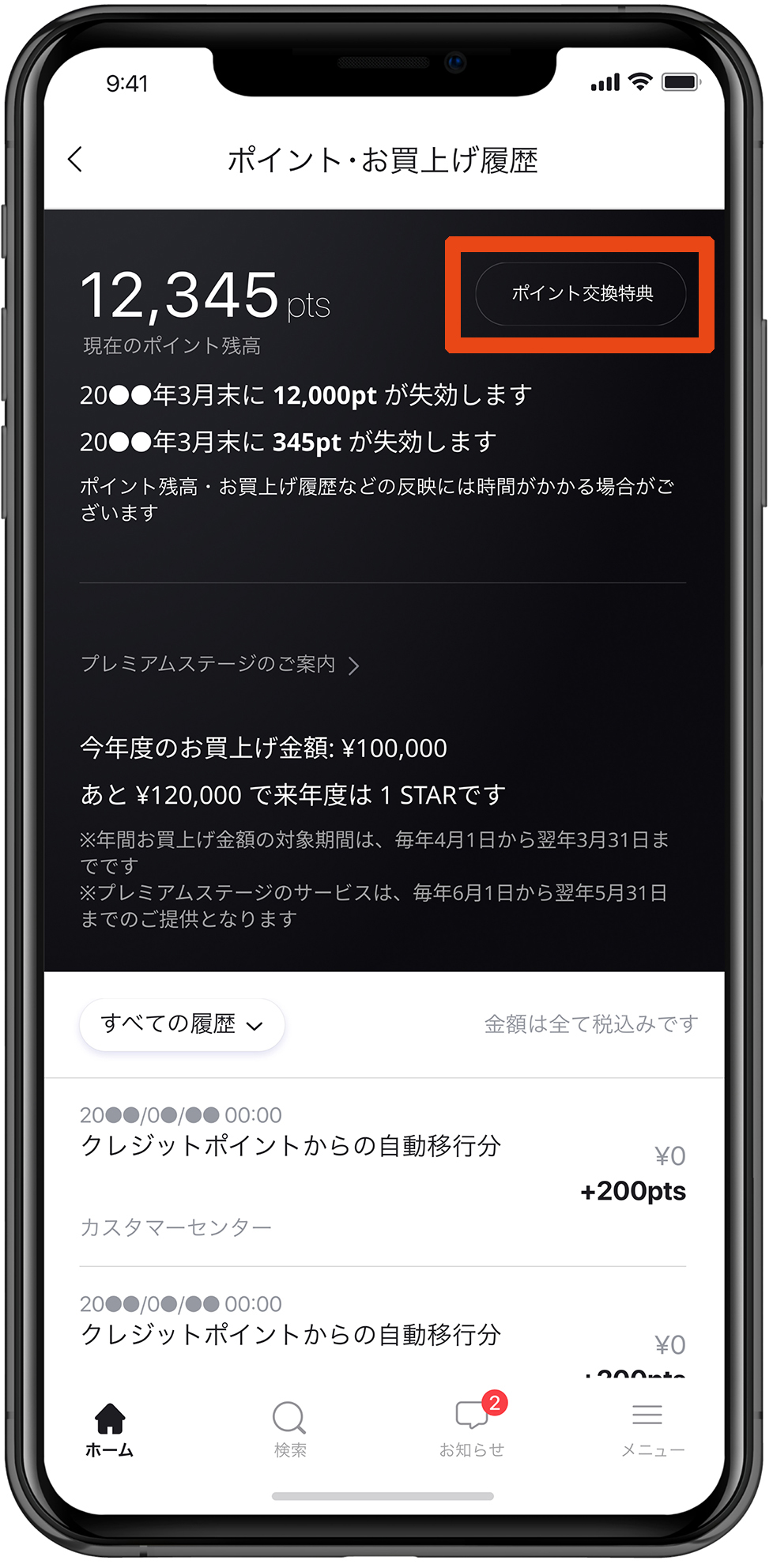The width and height of the screenshot is (773, 1568).
Task: Open the メニュー tab
Action: (x=651, y=1429)
